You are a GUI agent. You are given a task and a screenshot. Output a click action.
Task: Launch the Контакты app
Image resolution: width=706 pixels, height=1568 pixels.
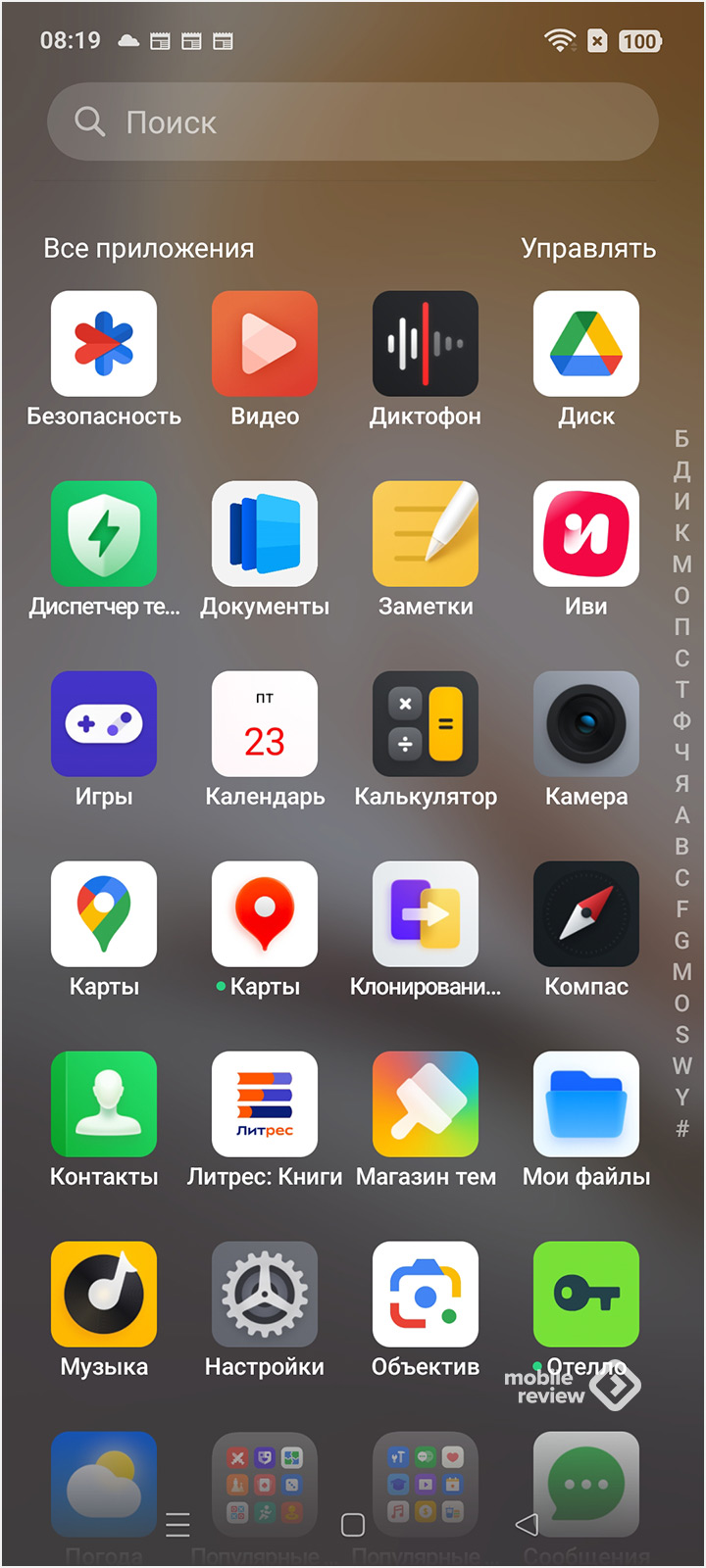click(104, 1105)
